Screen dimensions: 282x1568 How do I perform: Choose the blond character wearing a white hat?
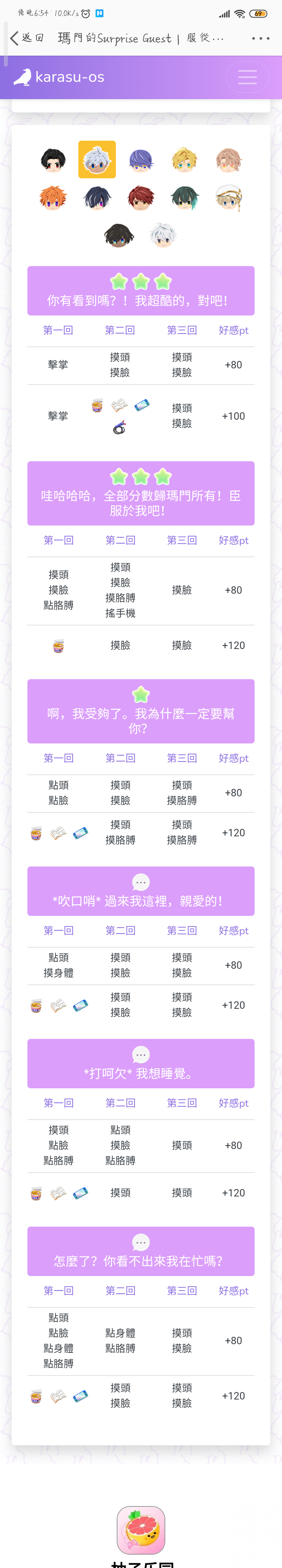229,198
